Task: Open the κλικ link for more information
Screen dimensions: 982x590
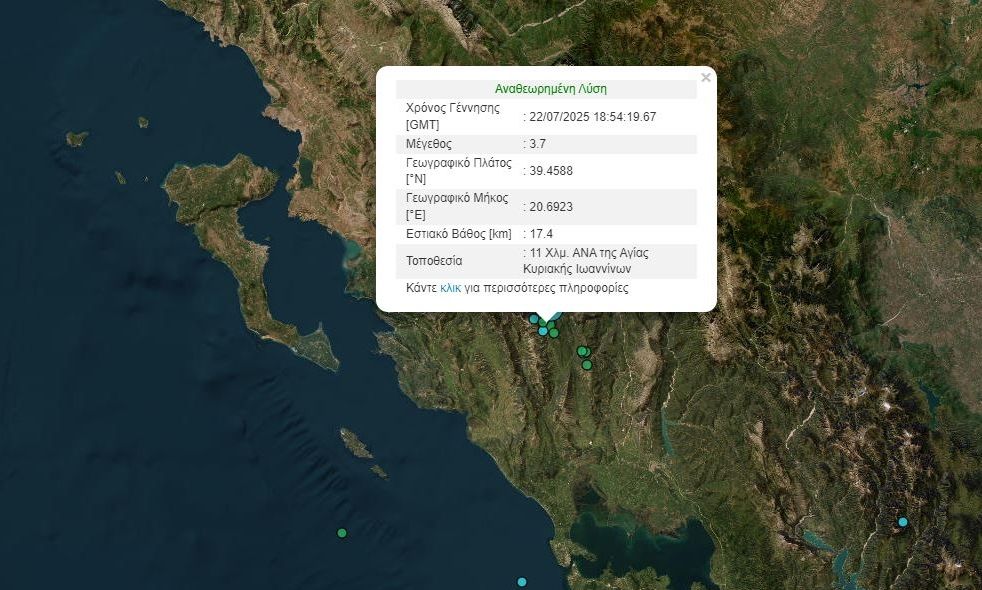Action: [x=450, y=288]
